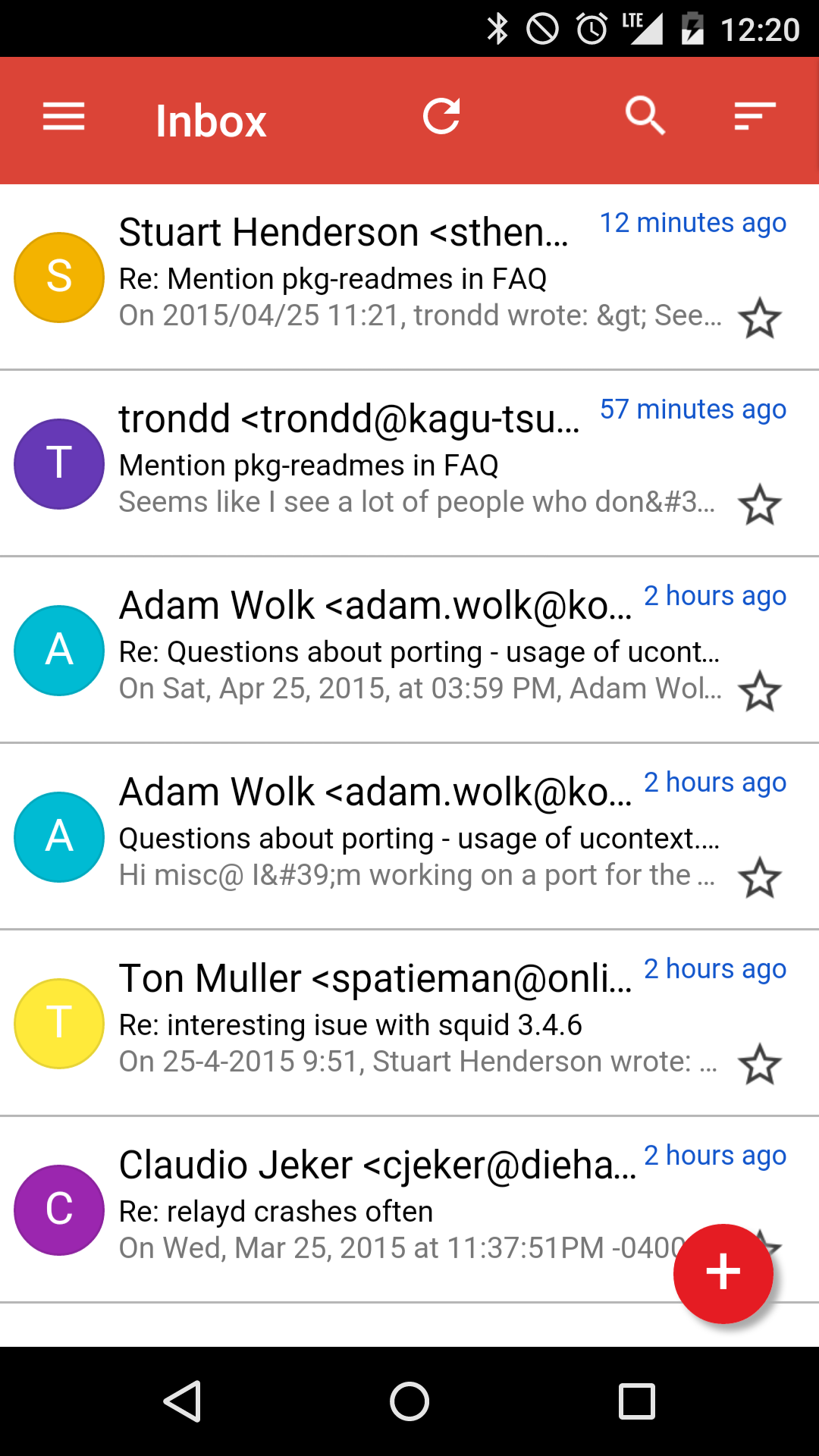The image size is (819, 1456).
Task: Go to the home screen
Action: coord(409,1401)
